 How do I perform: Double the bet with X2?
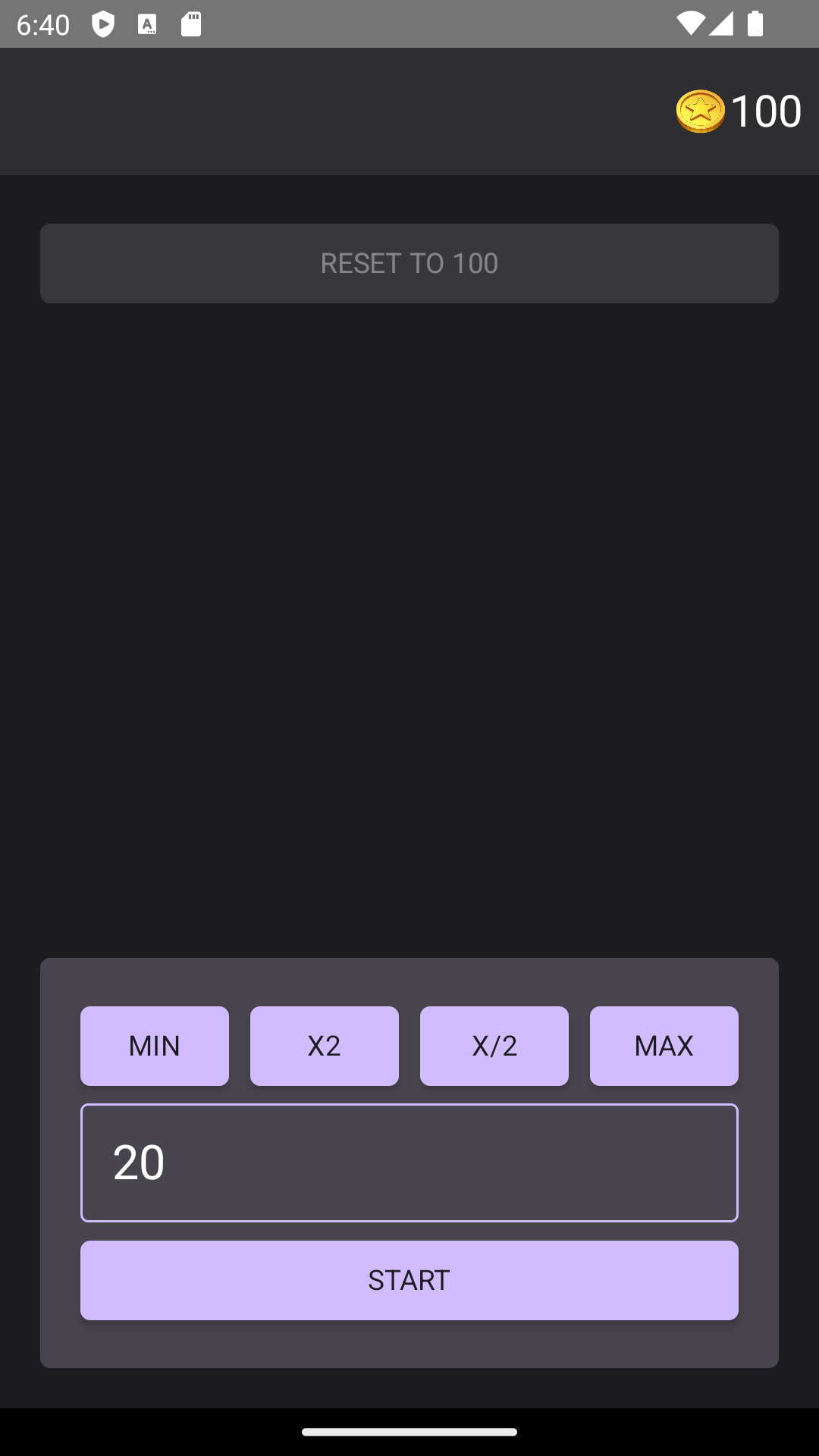click(x=325, y=1046)
